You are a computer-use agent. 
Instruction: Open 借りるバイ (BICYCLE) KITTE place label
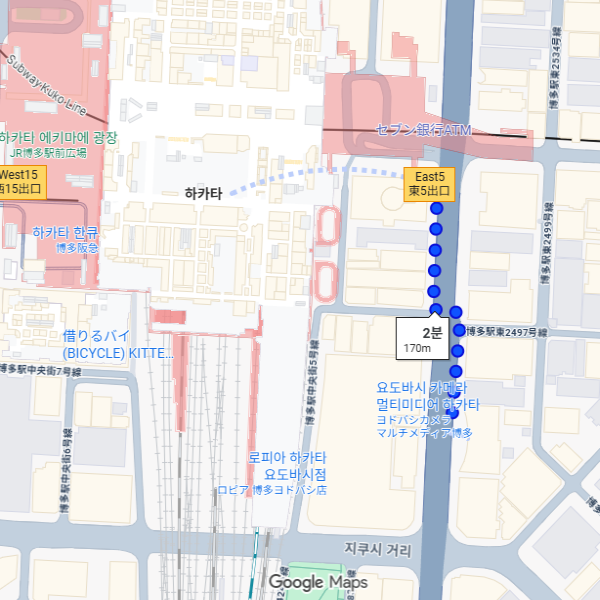pos(117,345)
